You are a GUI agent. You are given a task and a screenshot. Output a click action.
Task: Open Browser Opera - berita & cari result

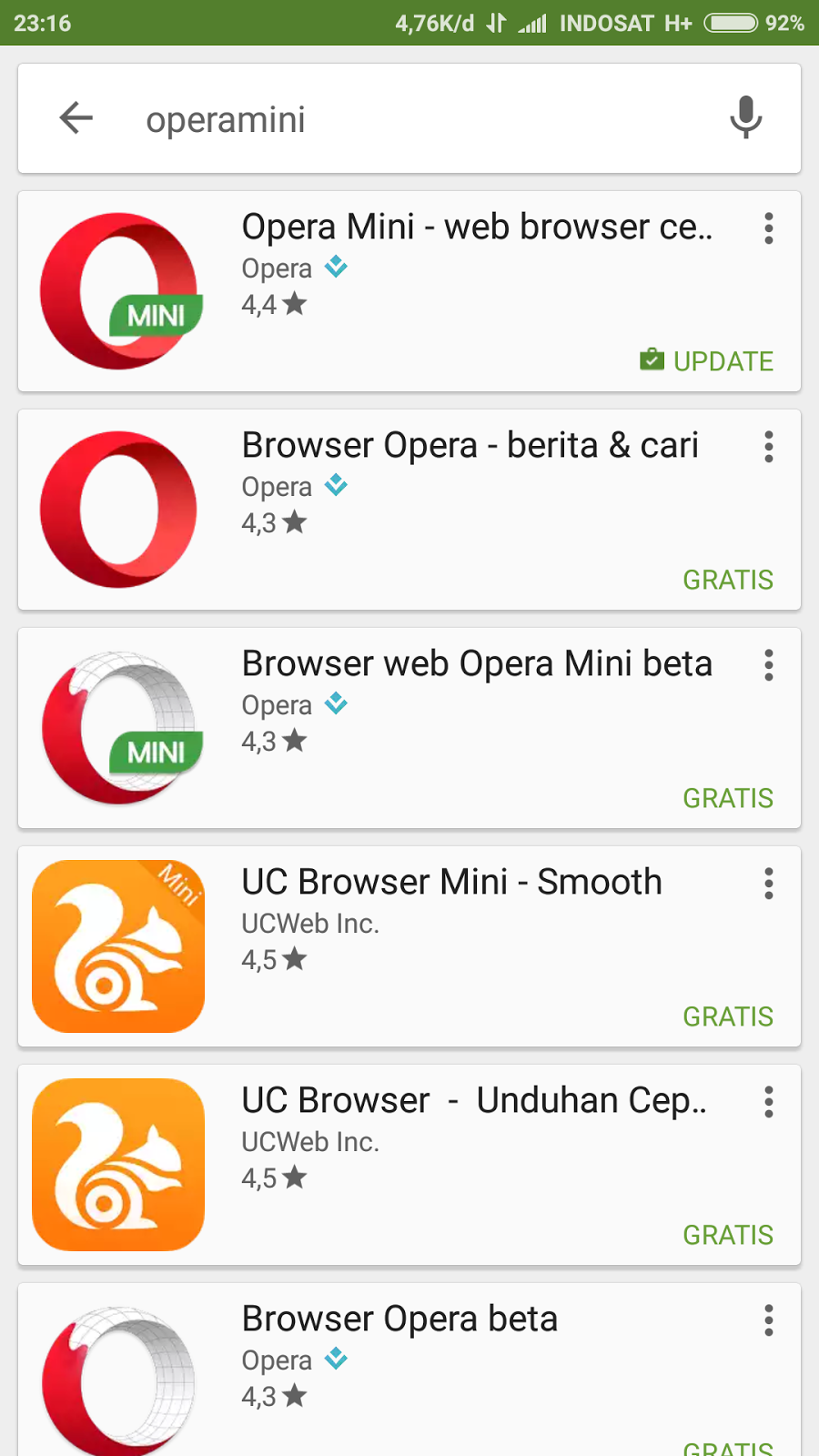(409, 510)
